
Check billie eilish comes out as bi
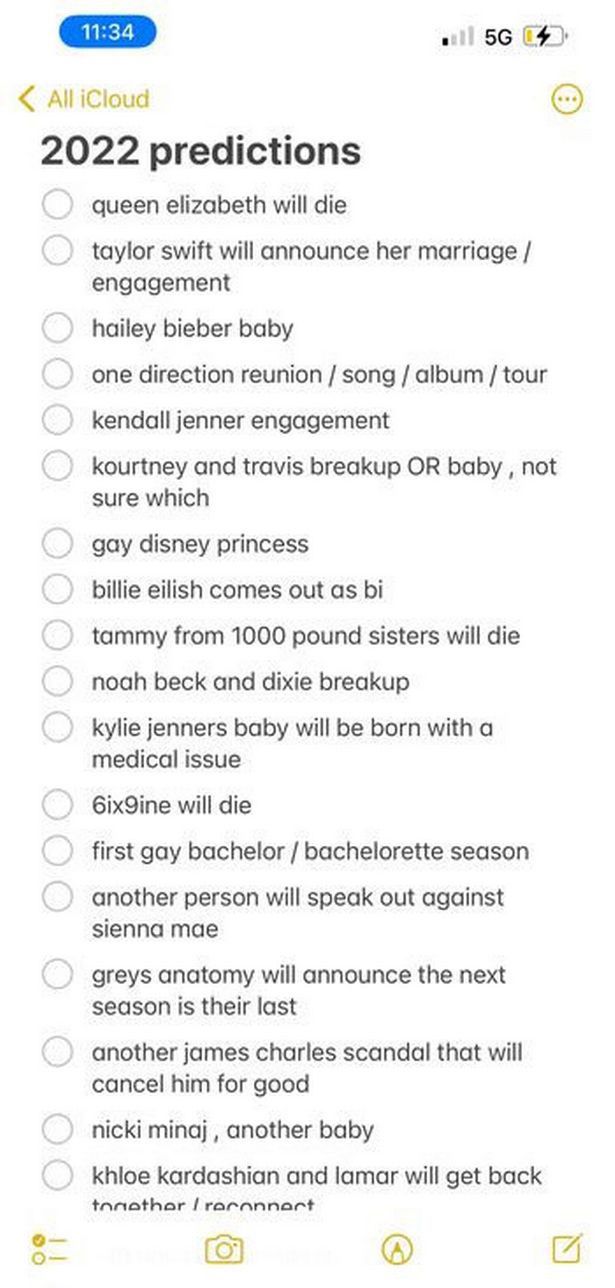point(57,590)
